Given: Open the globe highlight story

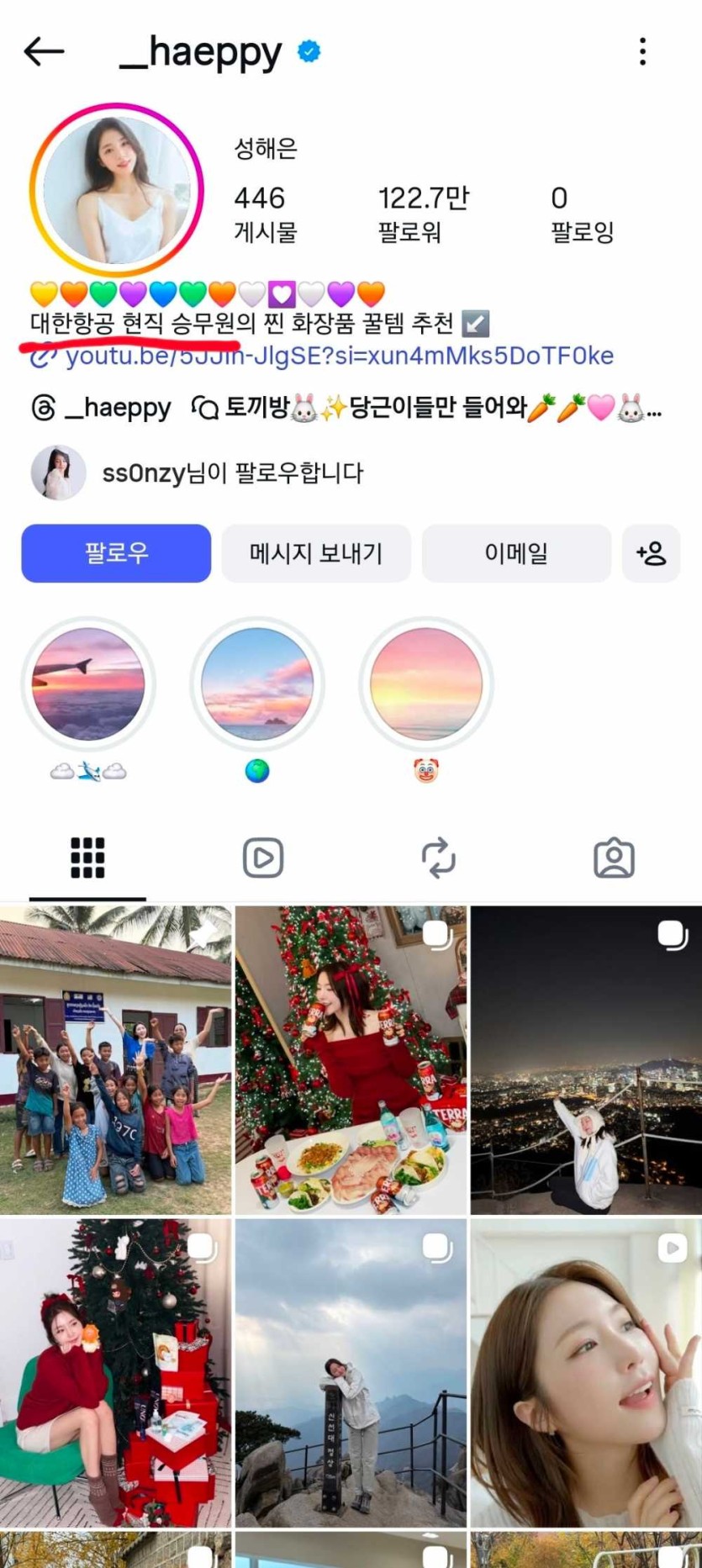Looking at the screenshot, I should point(257,684).
